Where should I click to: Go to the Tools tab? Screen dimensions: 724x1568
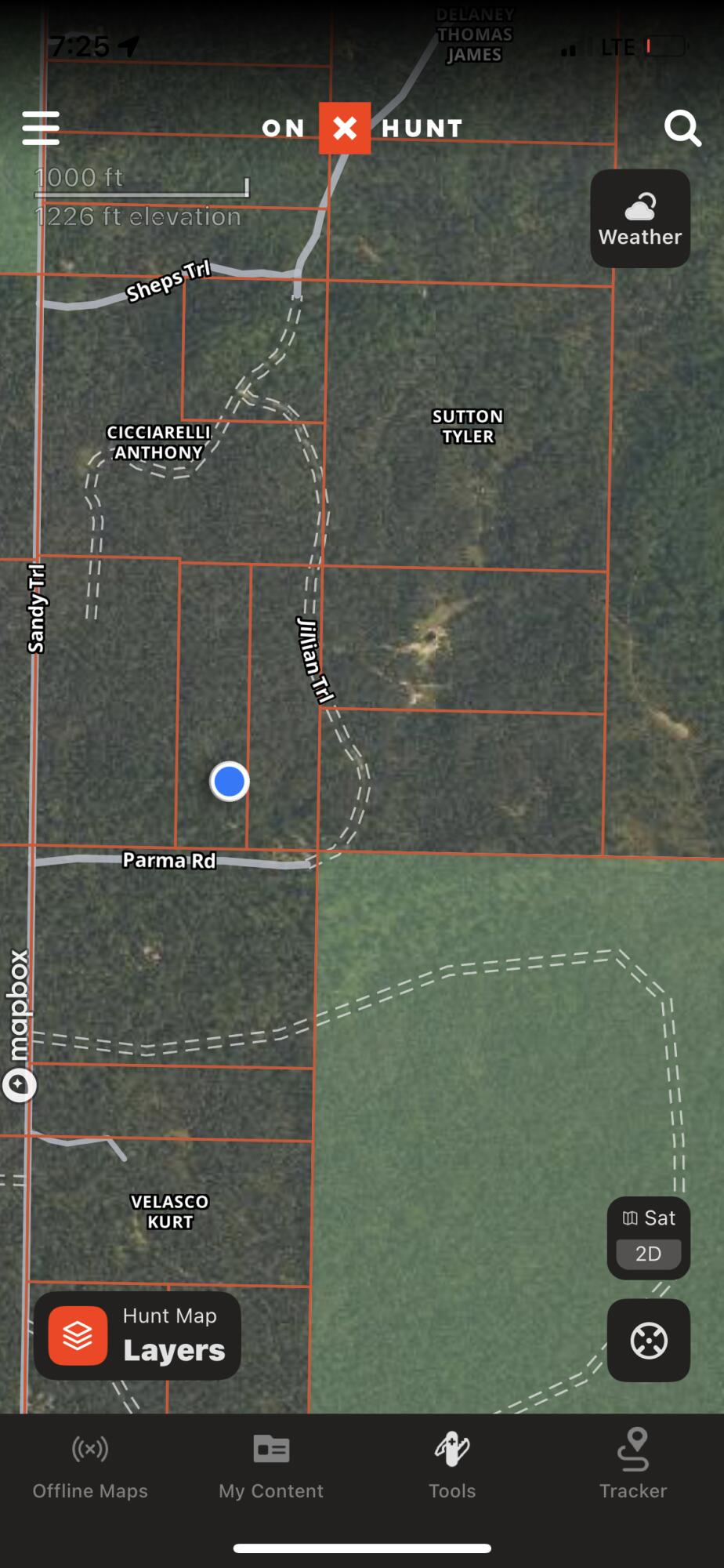point(452,1466)
